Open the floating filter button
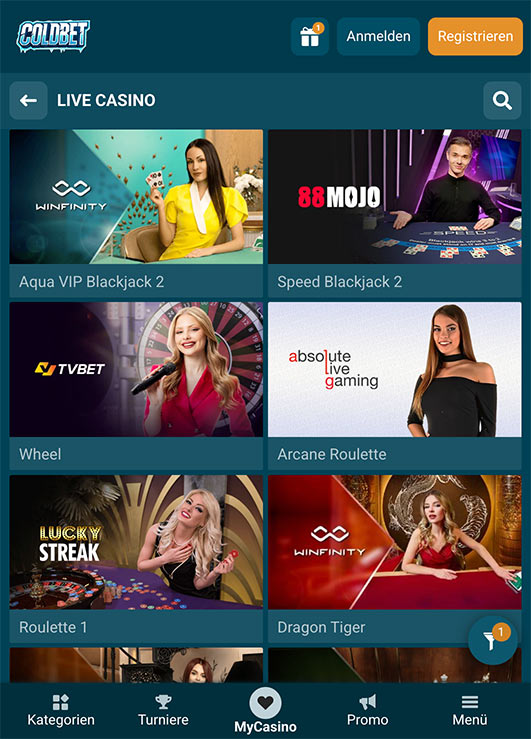The height and width of the screenshot is (739, 531). coord(493,640)
